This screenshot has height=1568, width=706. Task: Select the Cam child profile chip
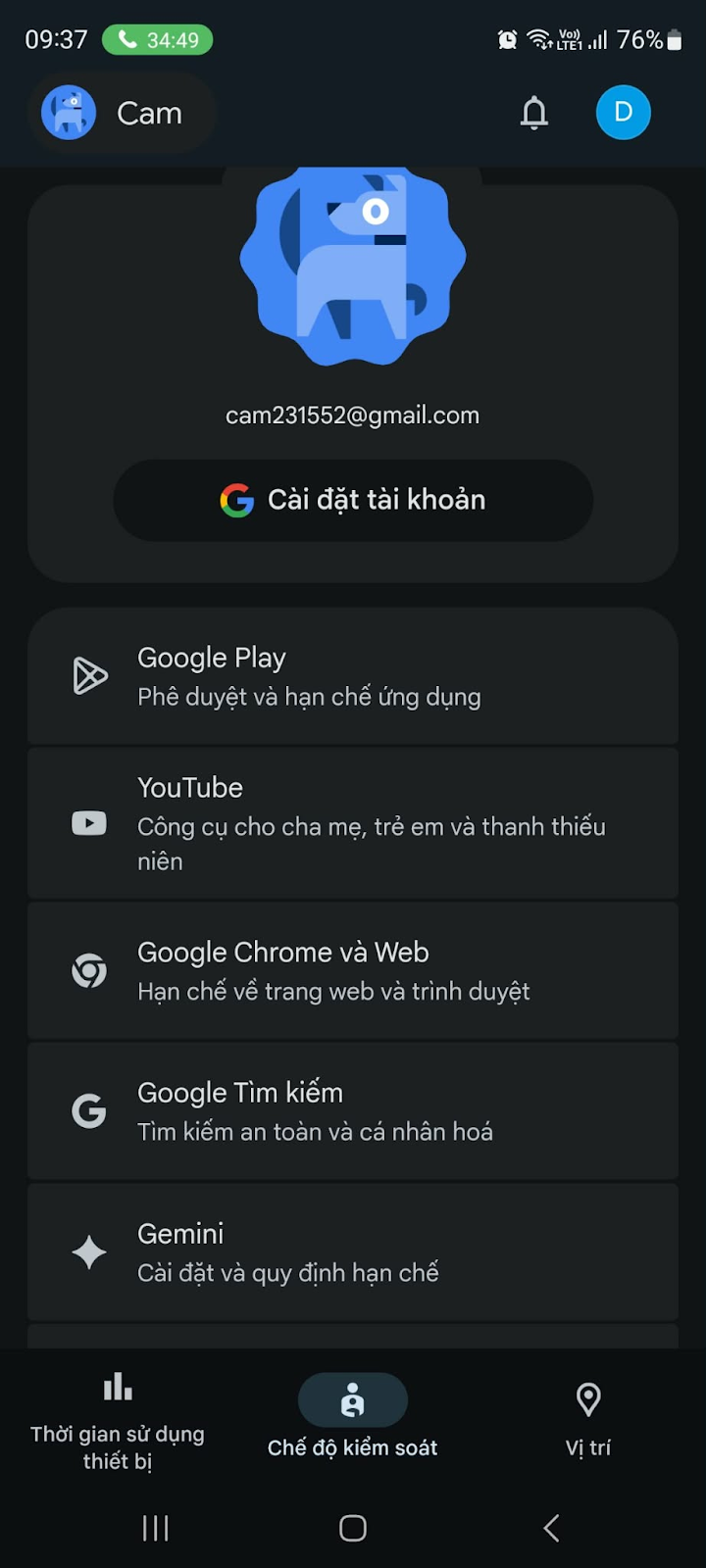[123, 114]
